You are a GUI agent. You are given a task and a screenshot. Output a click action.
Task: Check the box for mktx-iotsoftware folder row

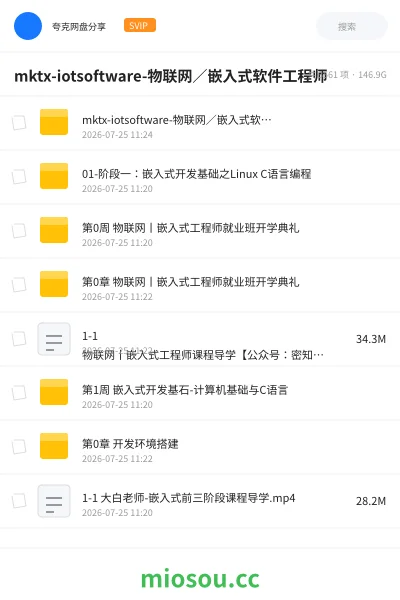tap(19, 123)
